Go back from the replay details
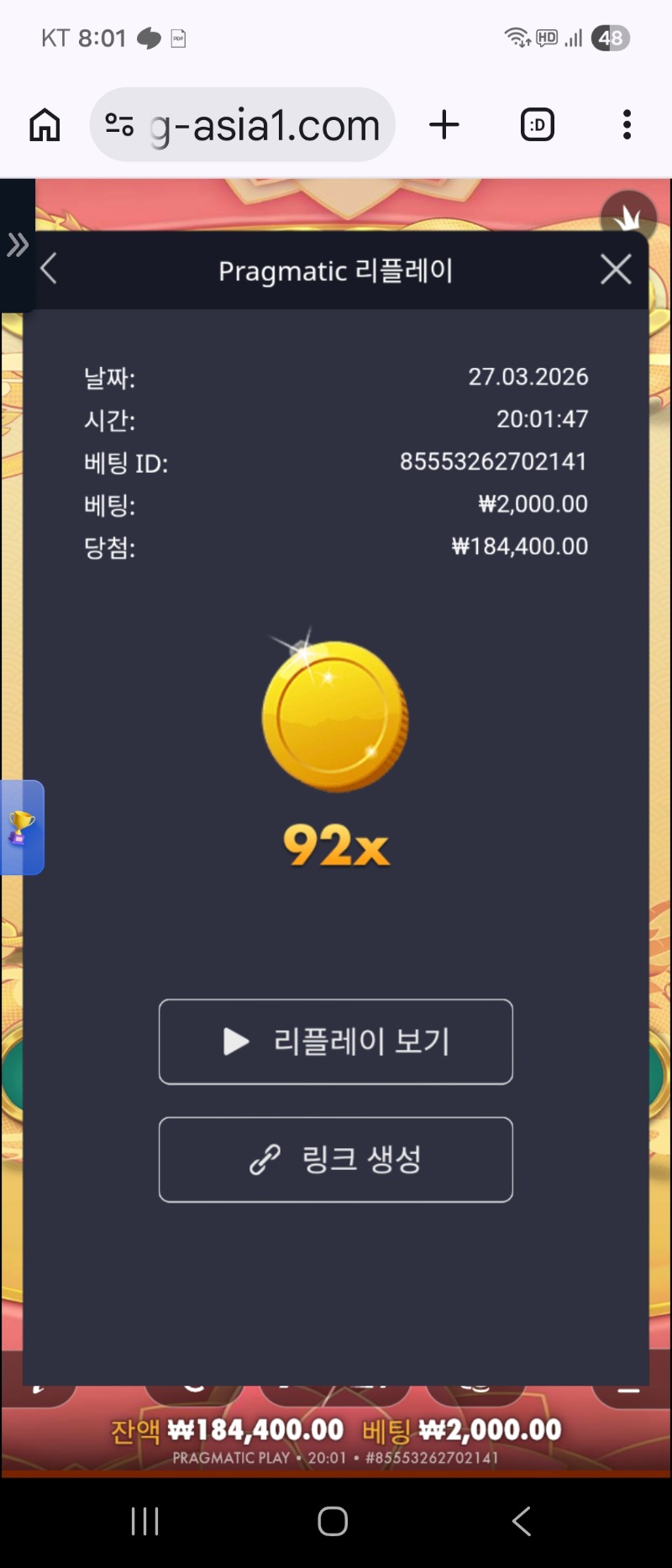The image size is (672, 1568). [50, 270]
